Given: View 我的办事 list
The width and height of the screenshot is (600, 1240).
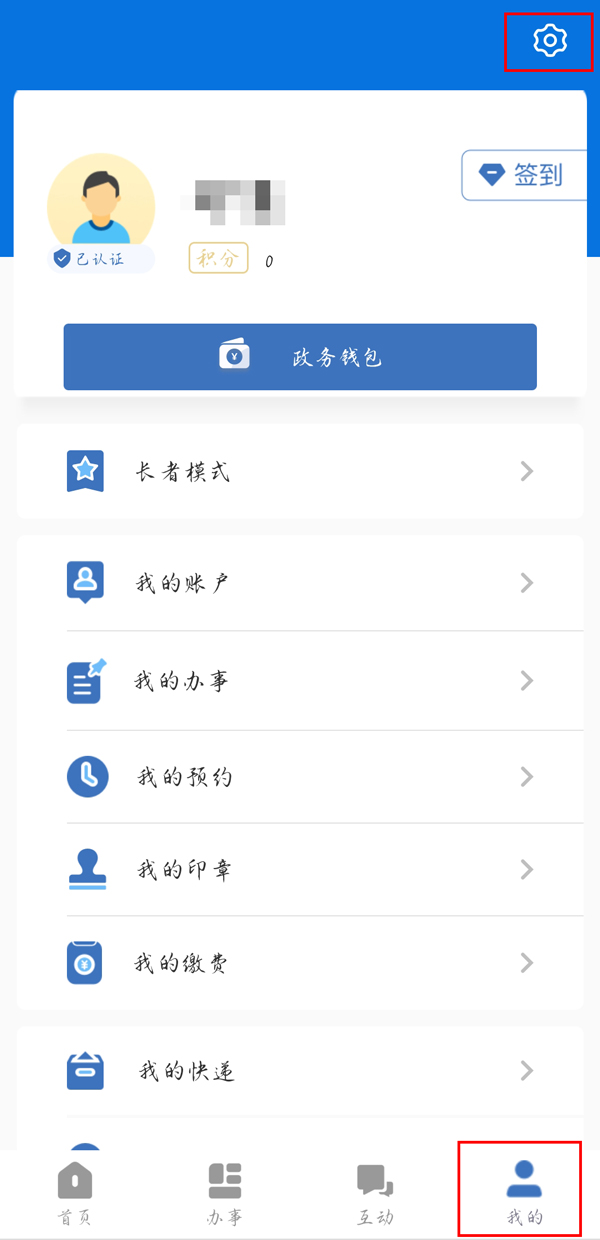Looking at the screenshot, I should (x=300, y=681).
